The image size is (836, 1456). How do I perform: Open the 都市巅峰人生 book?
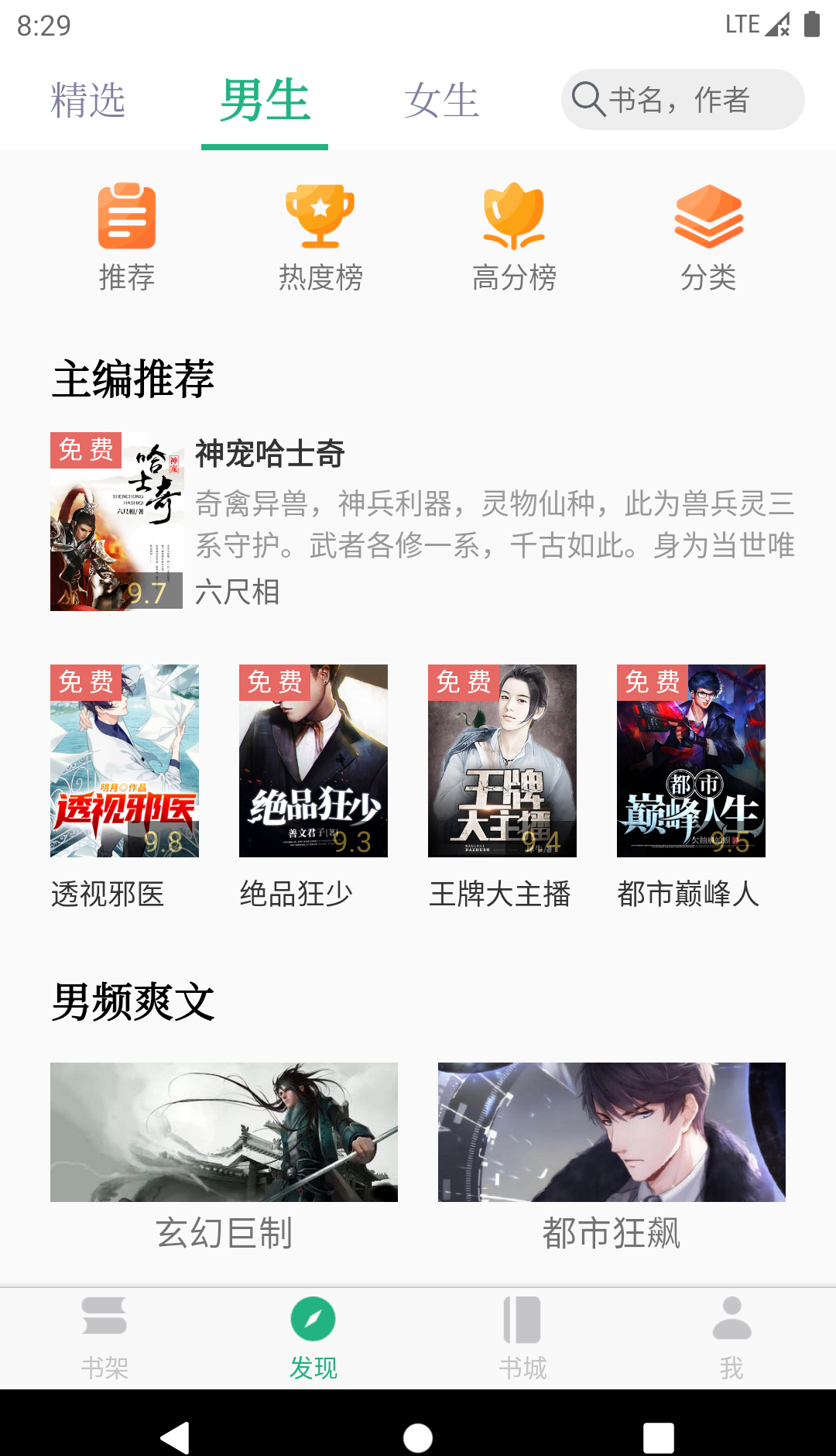click(691, 761)
